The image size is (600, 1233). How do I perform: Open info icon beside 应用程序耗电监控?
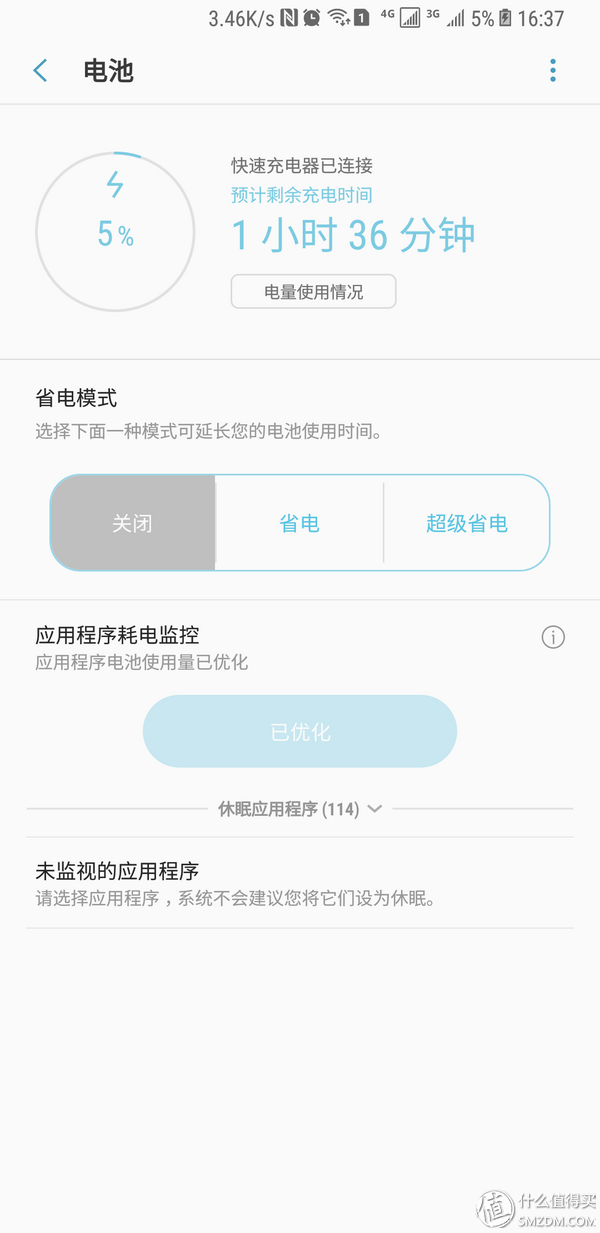tap(553, 637)
